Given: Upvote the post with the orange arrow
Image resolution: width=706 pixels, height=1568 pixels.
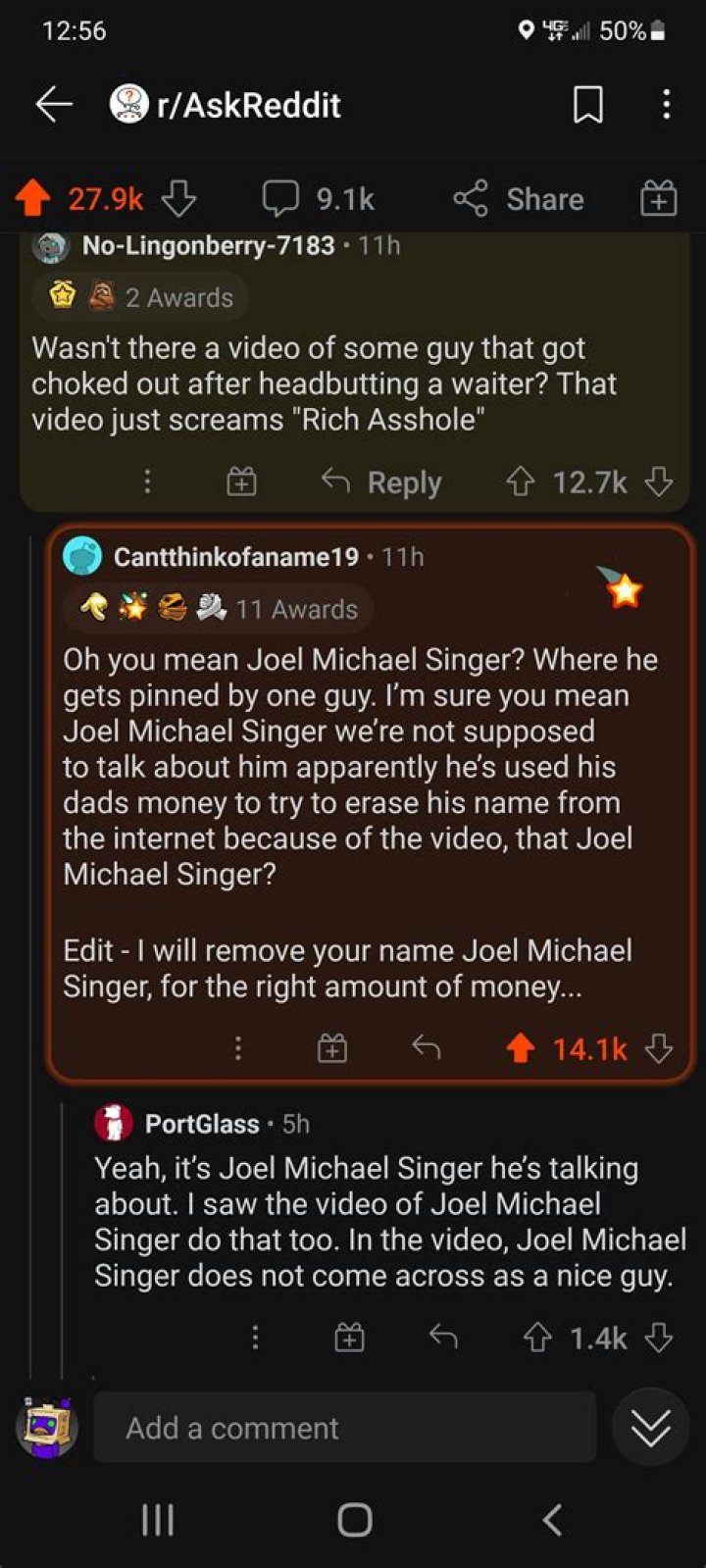Looking at the screenshot, I should tap(32, 198).
